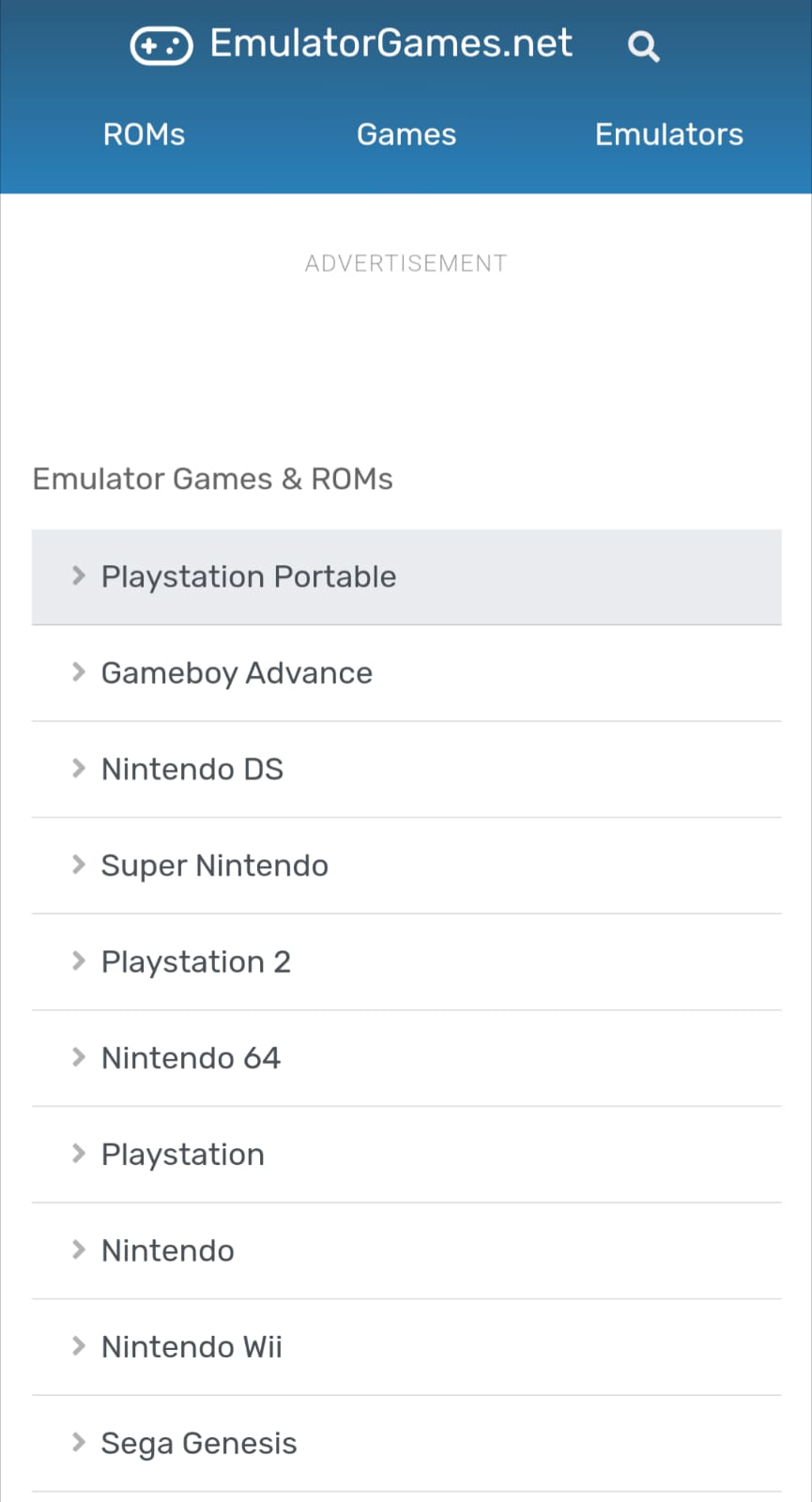
Task: Click the chevron beside Playstation Portable
Action: 78,576
